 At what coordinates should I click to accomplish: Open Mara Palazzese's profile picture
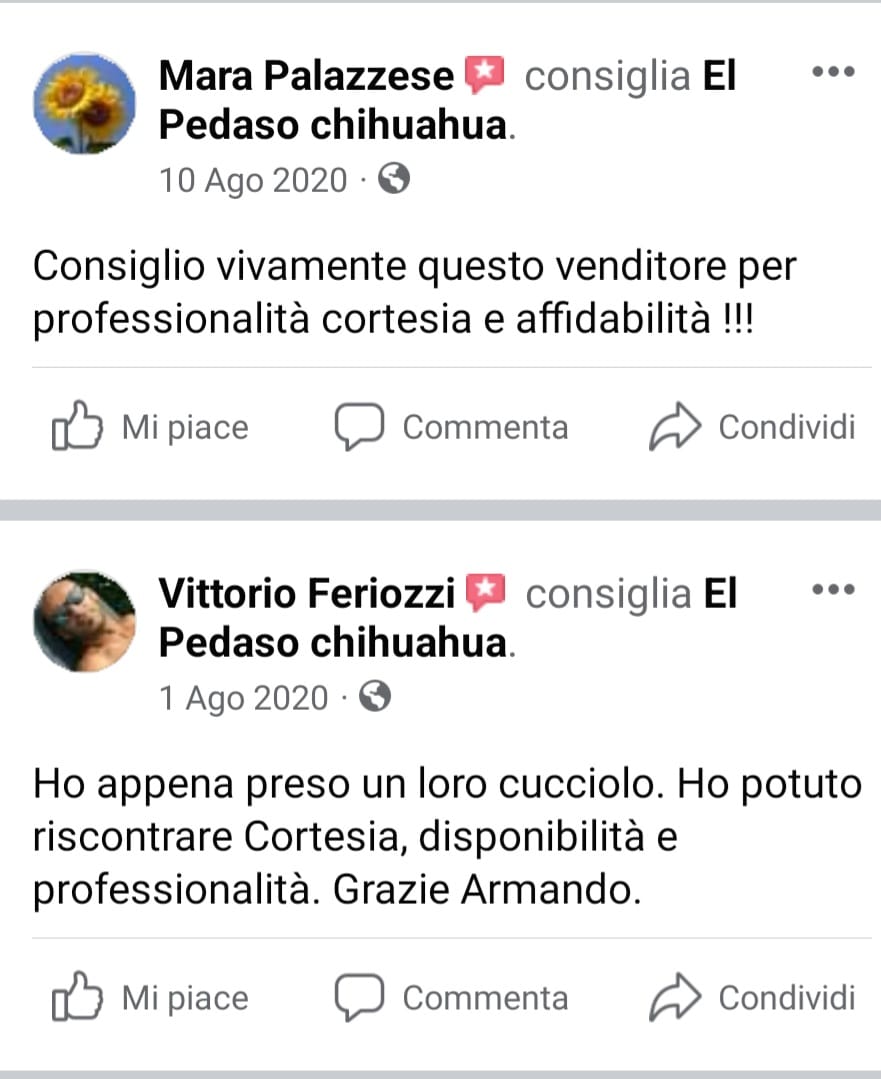(x=85, y=103)
